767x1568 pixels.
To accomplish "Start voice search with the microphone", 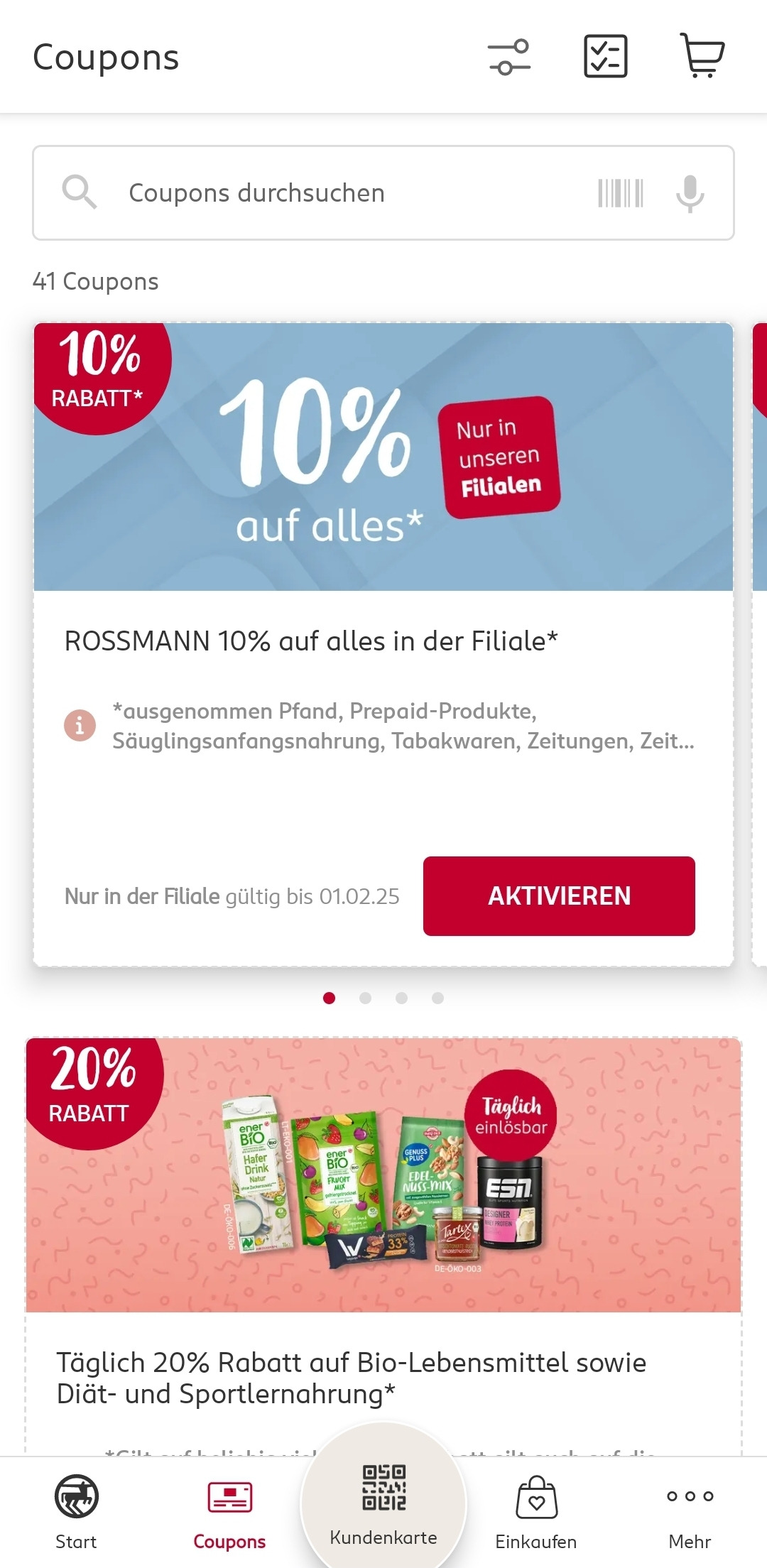I will (690, 193).
